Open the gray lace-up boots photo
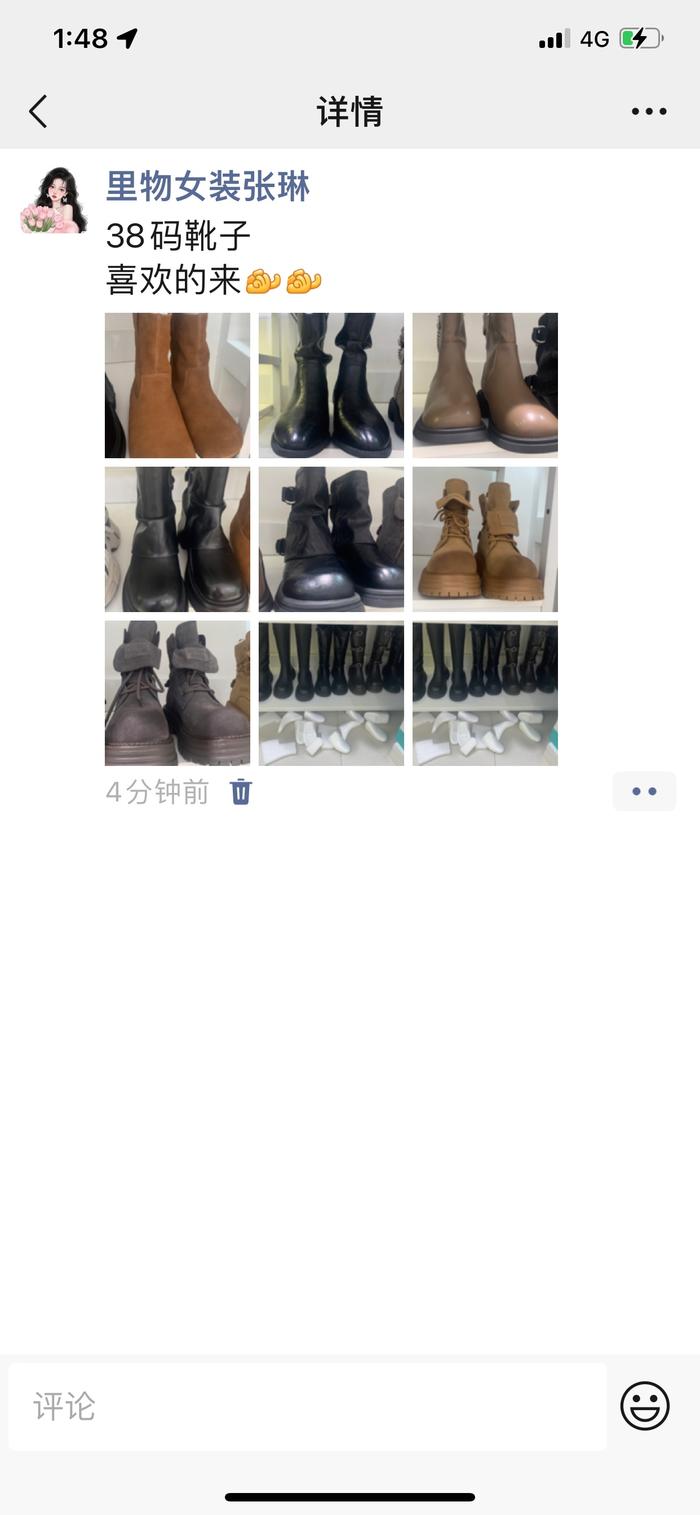Screen dimensions: 700x1515 click(x=178, y=693)
